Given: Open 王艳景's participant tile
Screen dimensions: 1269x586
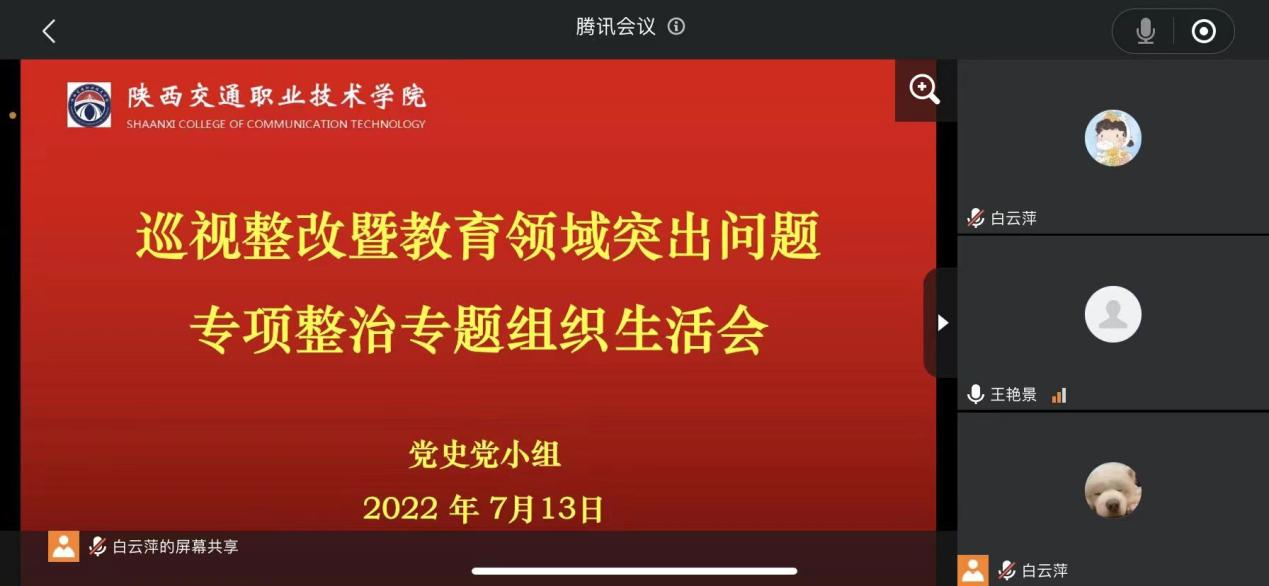Looking at the screenshot, I should (x=1112, y=322).
